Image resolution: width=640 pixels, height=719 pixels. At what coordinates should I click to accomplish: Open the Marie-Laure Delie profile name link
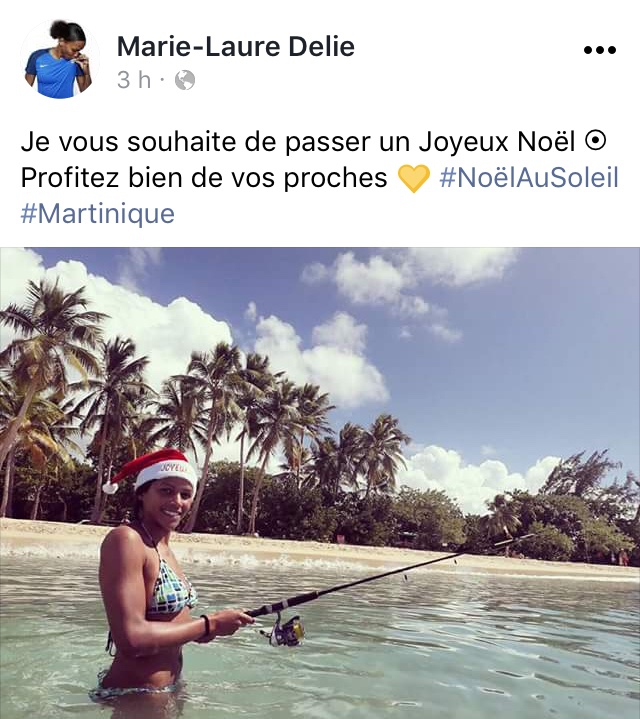coord(235,46)
